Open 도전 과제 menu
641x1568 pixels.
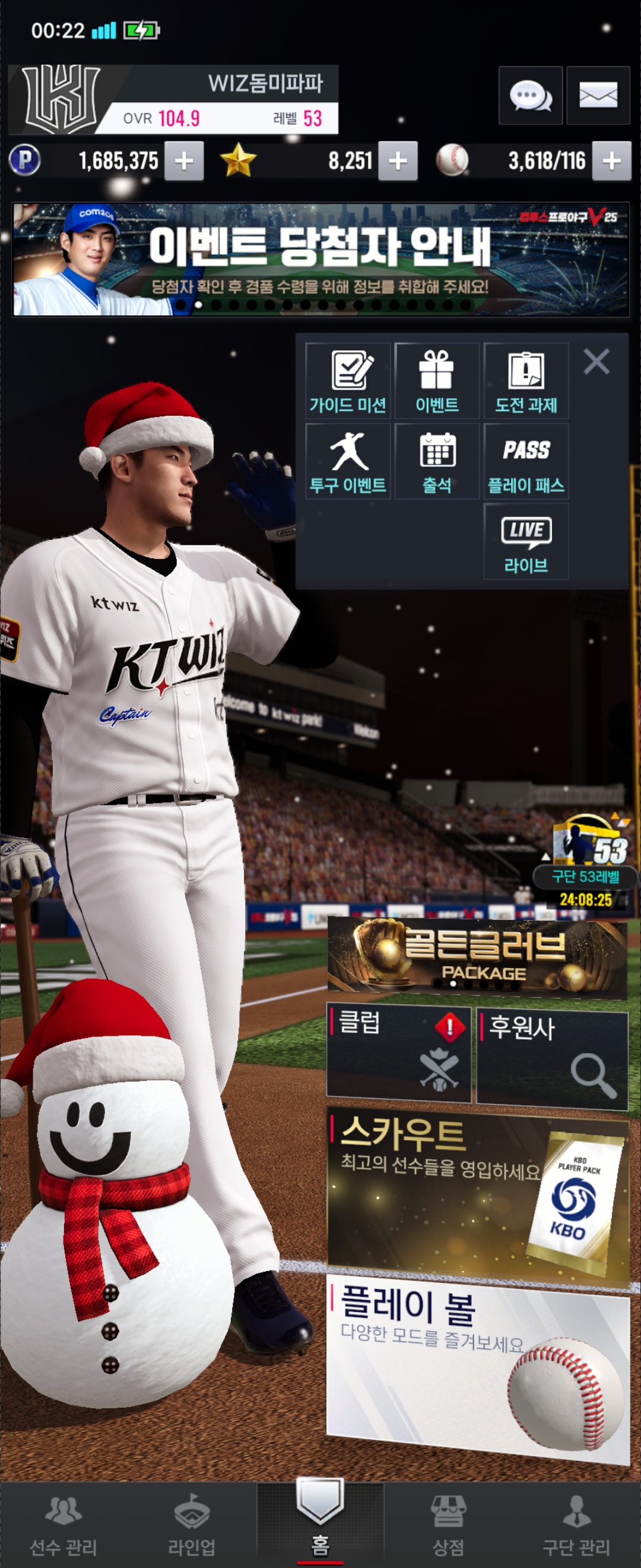click(526, 381)
